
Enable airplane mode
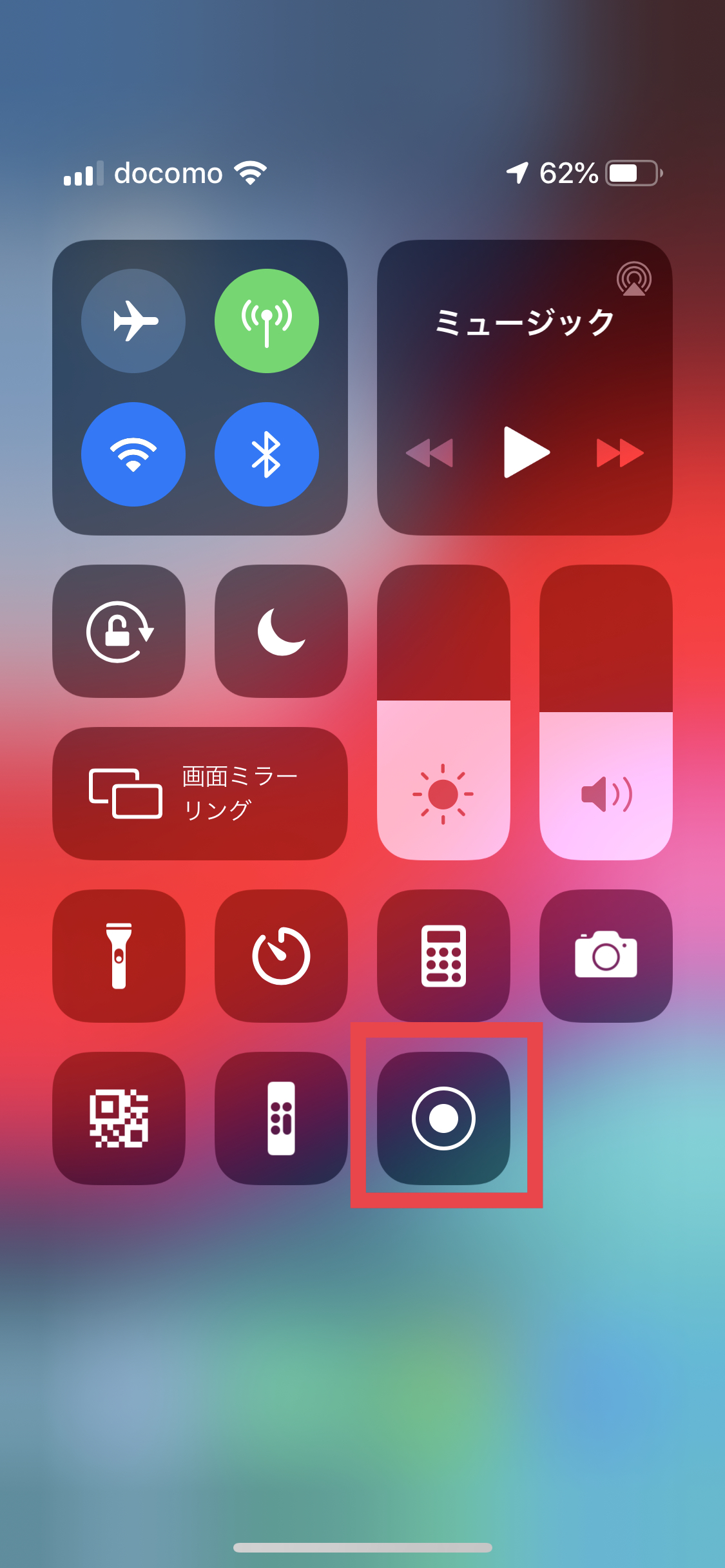pos(133,321)
